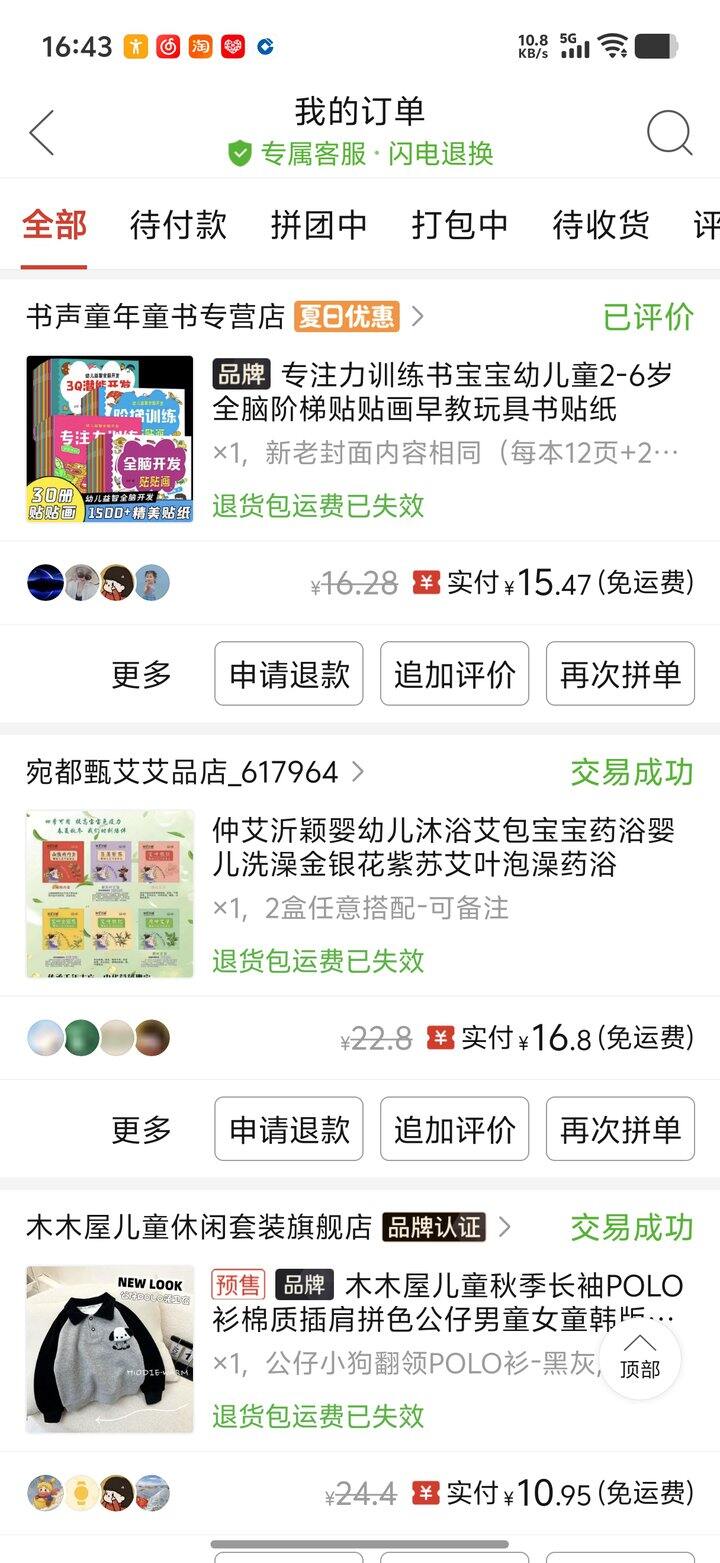Open 木木屋儿童休闲套装旗舰店 store page

[x=199, y=1227]
